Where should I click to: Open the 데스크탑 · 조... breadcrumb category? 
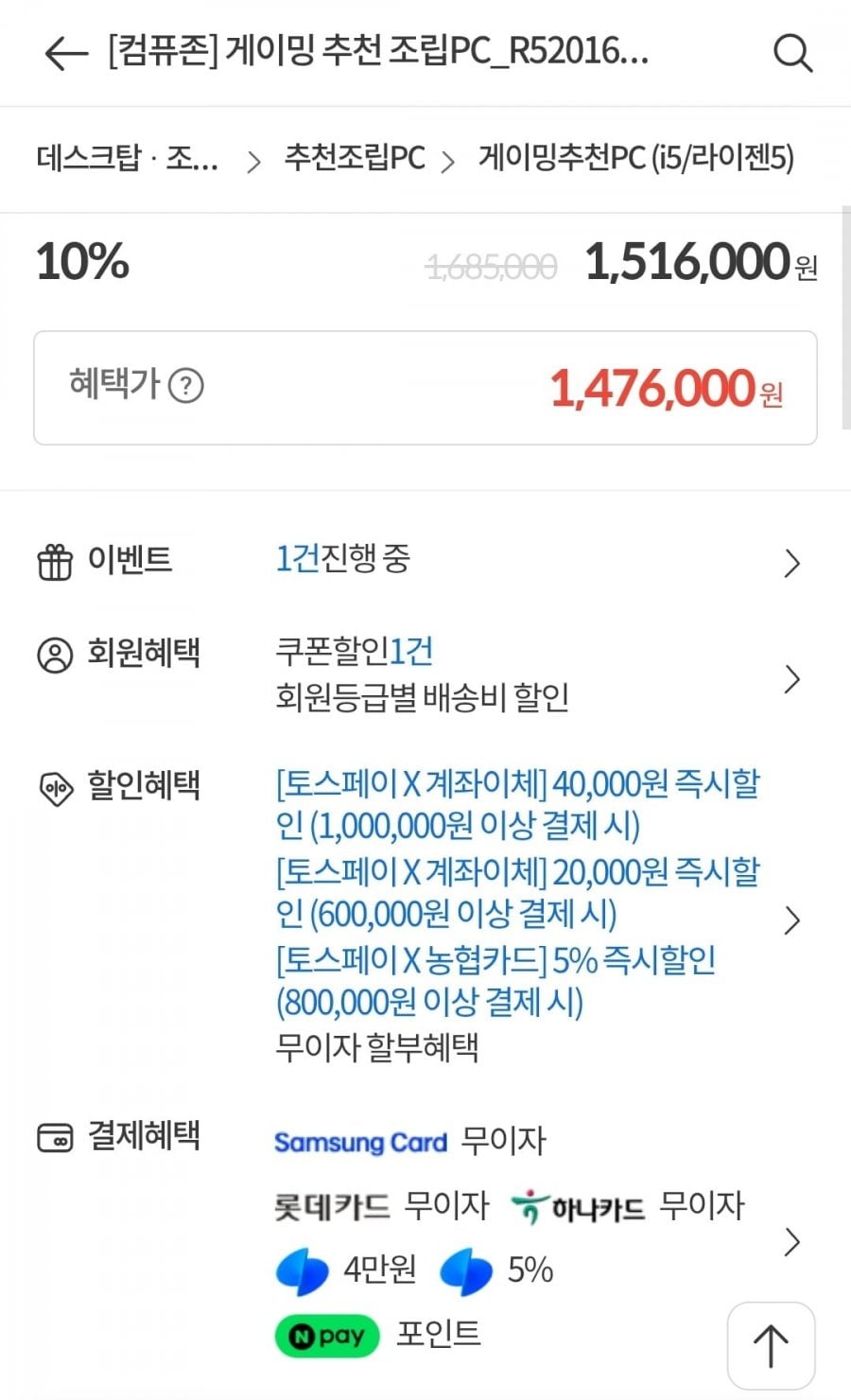click(x=128, y=158)
